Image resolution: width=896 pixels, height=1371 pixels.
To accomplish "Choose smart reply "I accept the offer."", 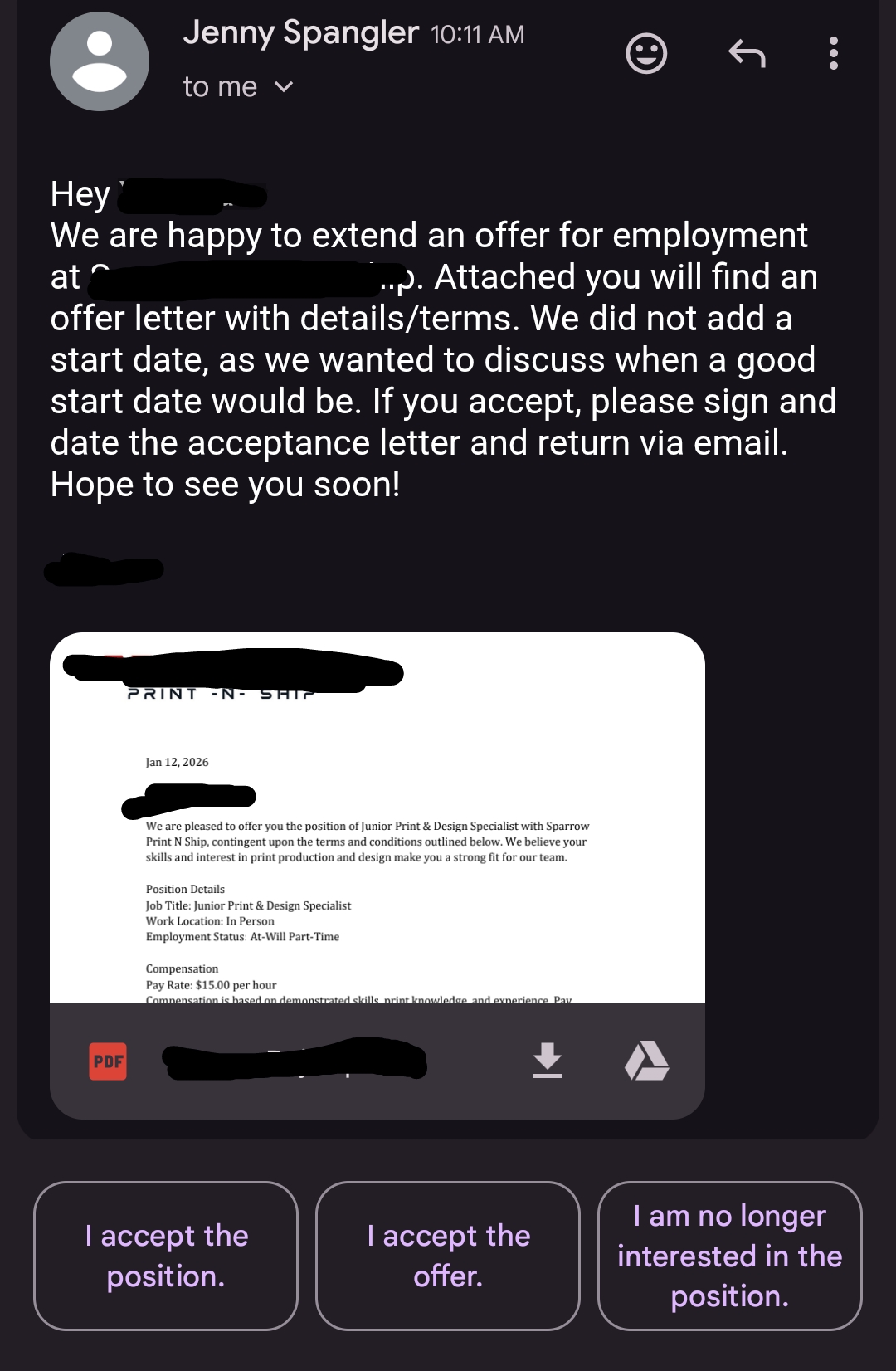I will pyautogui.click(x=448, y=1256).
